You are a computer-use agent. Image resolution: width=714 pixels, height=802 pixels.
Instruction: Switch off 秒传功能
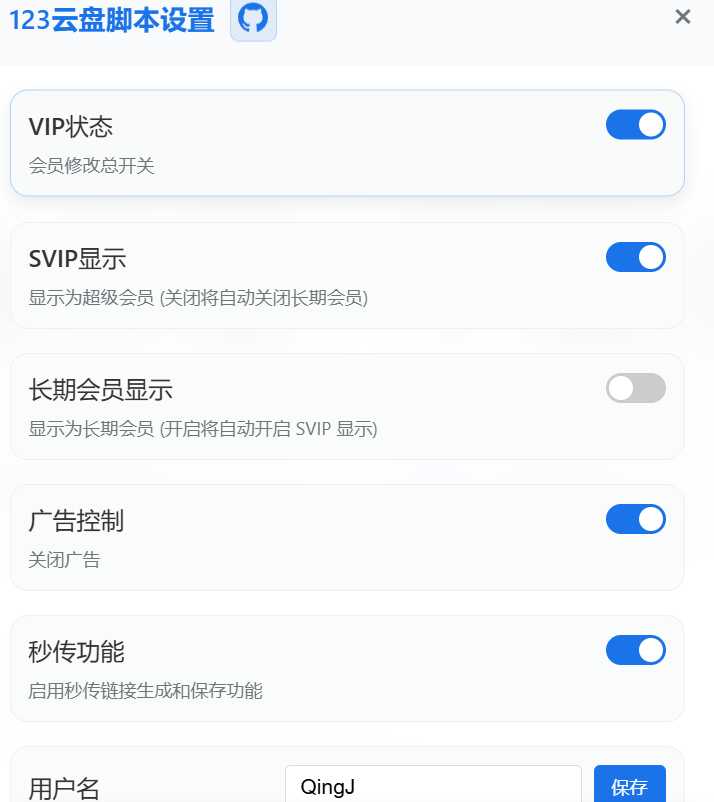(x=635, y=650)
